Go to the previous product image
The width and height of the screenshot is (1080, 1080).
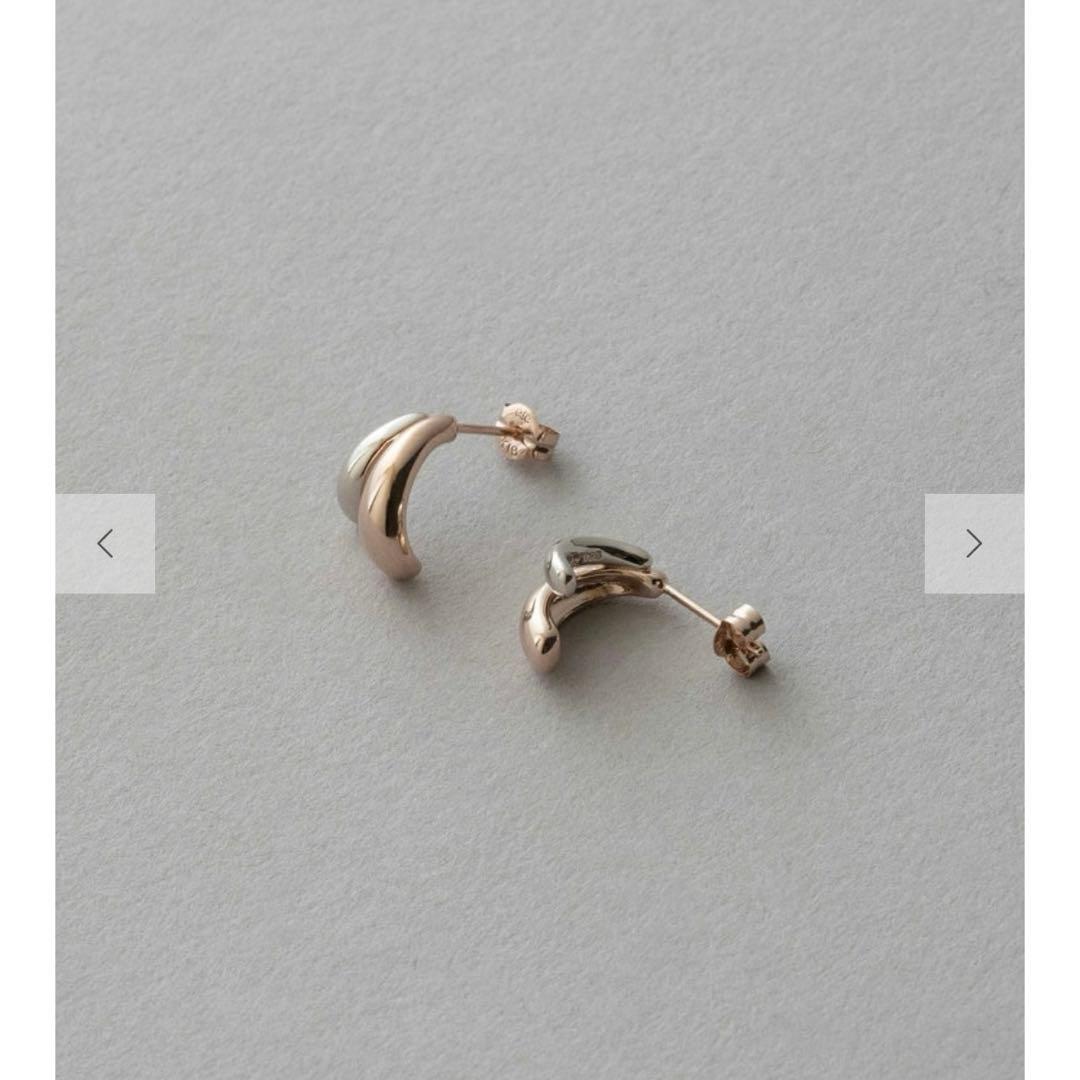point(105,543)
